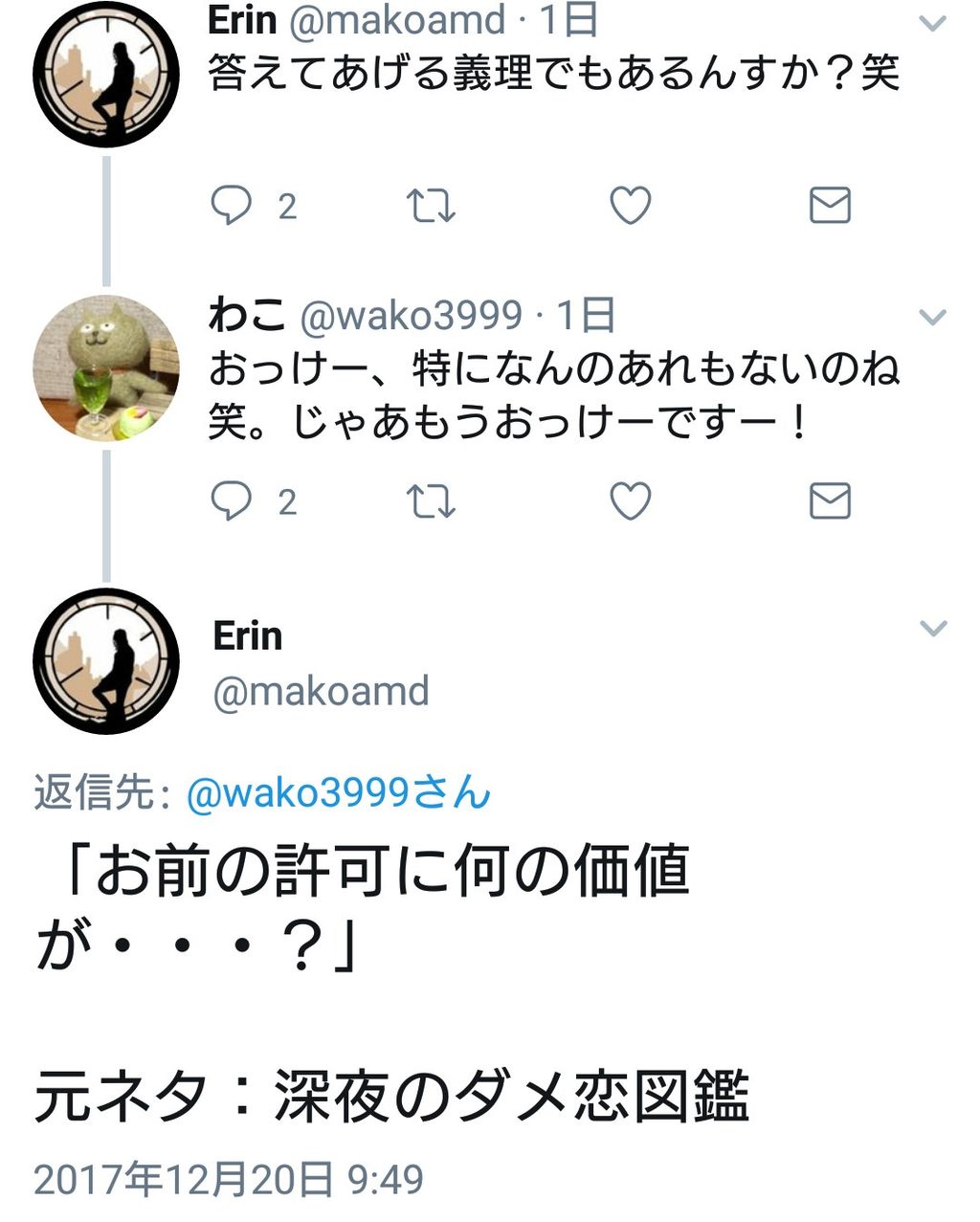The image size is (980, 1222).
Task: Open わこ's profile picture
Action: (105, 368)
